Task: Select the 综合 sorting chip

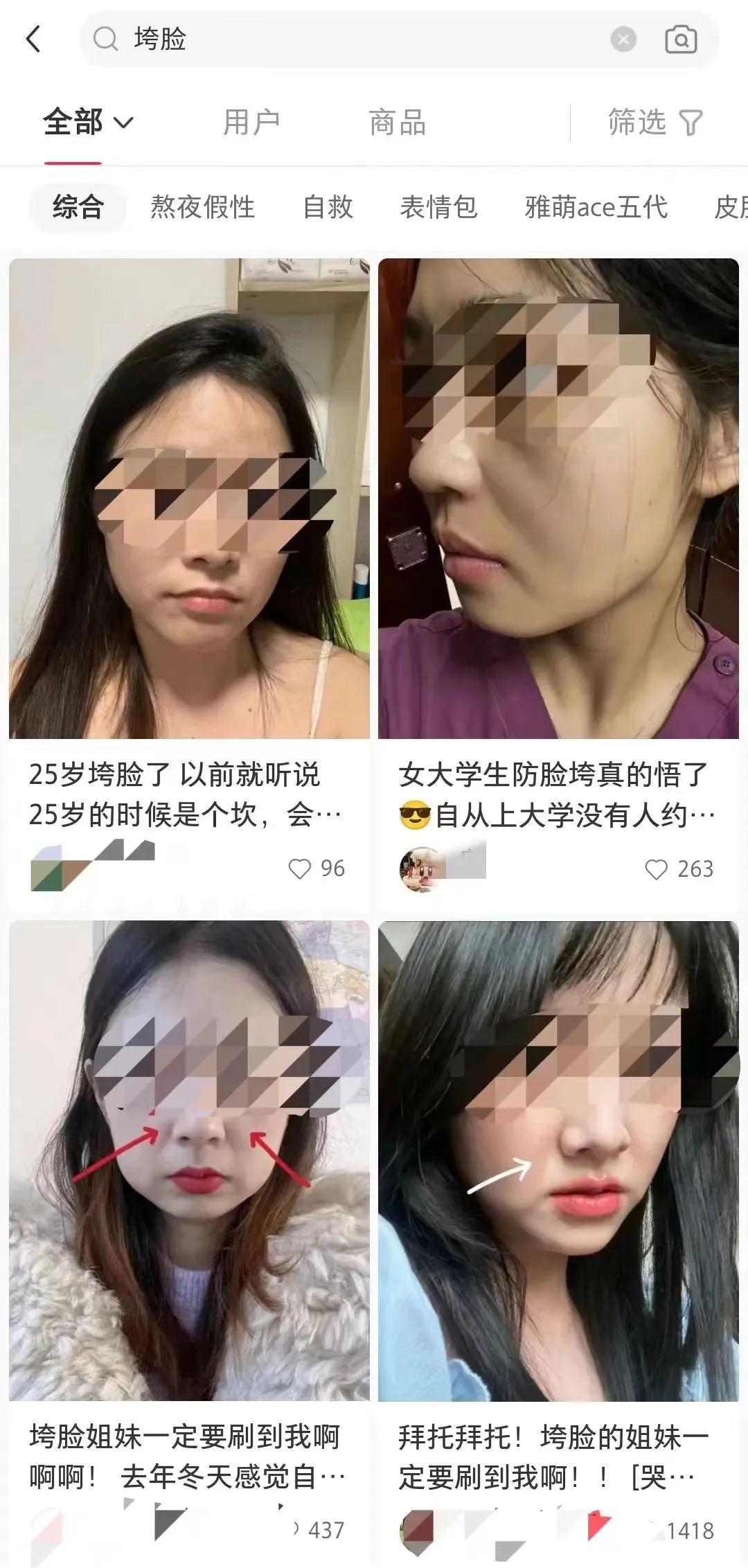Action: pyautogui.click(x=78, y=206)
